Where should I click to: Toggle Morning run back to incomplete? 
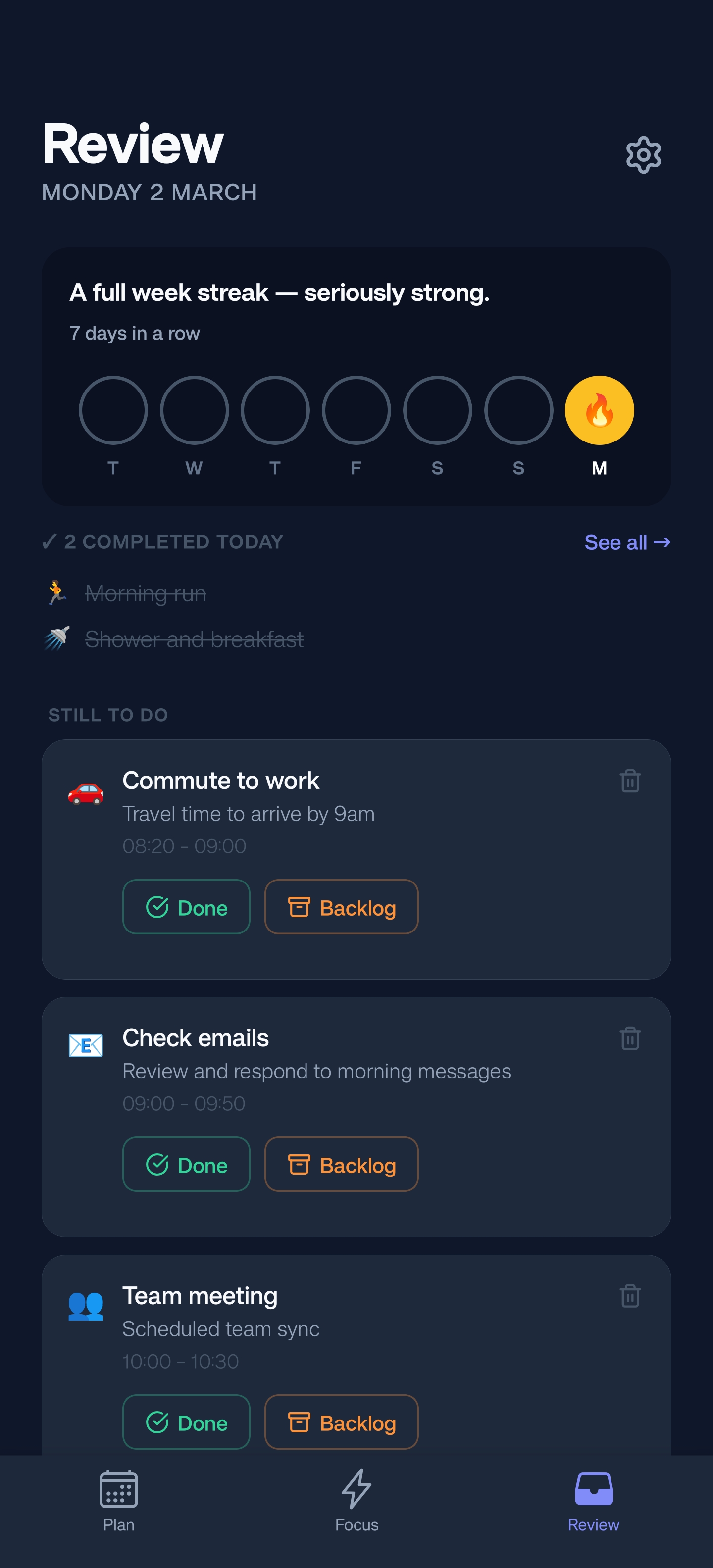point(146,593)
